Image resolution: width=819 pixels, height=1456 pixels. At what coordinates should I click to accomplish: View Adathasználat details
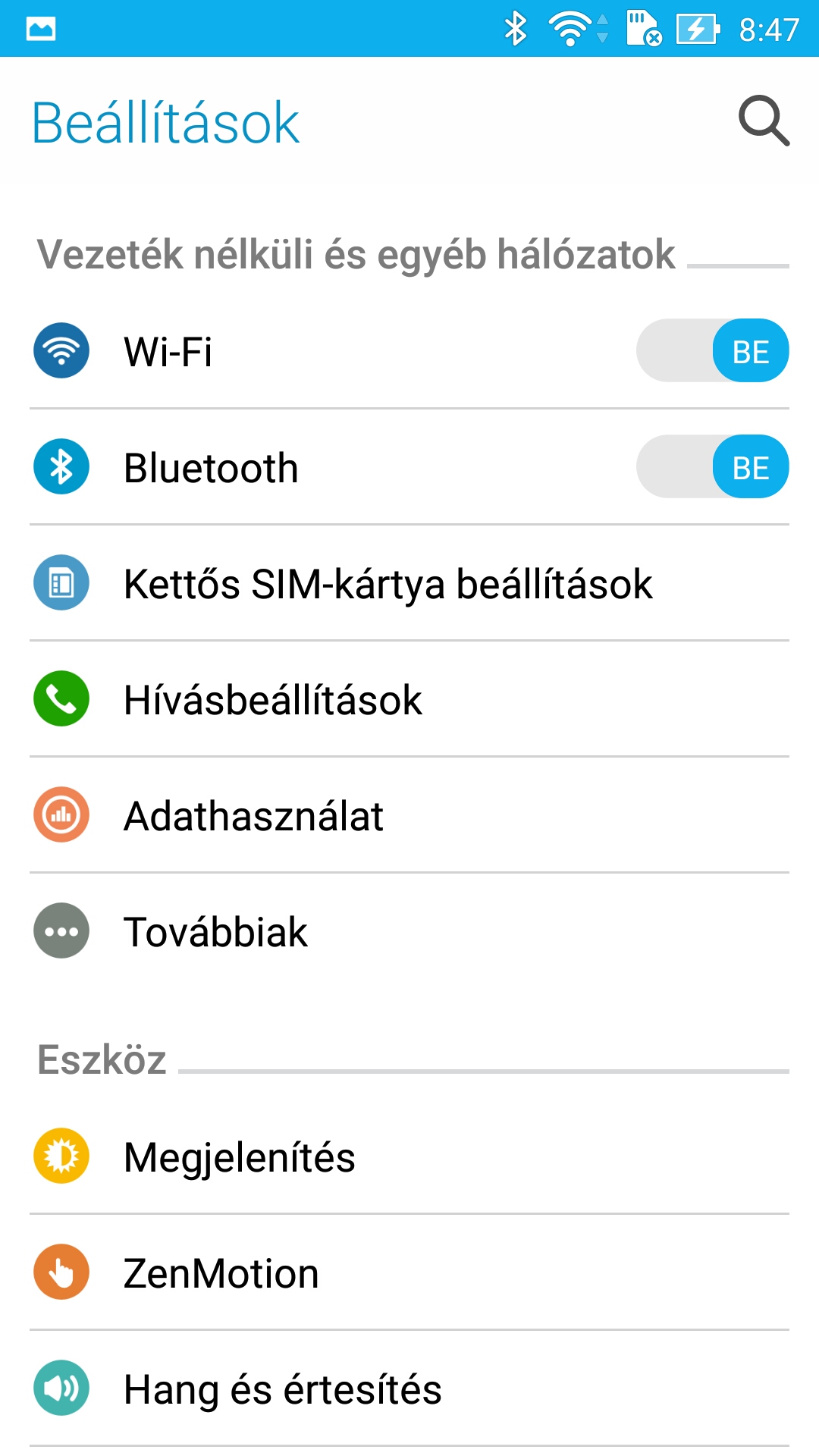tap(254, 816)
